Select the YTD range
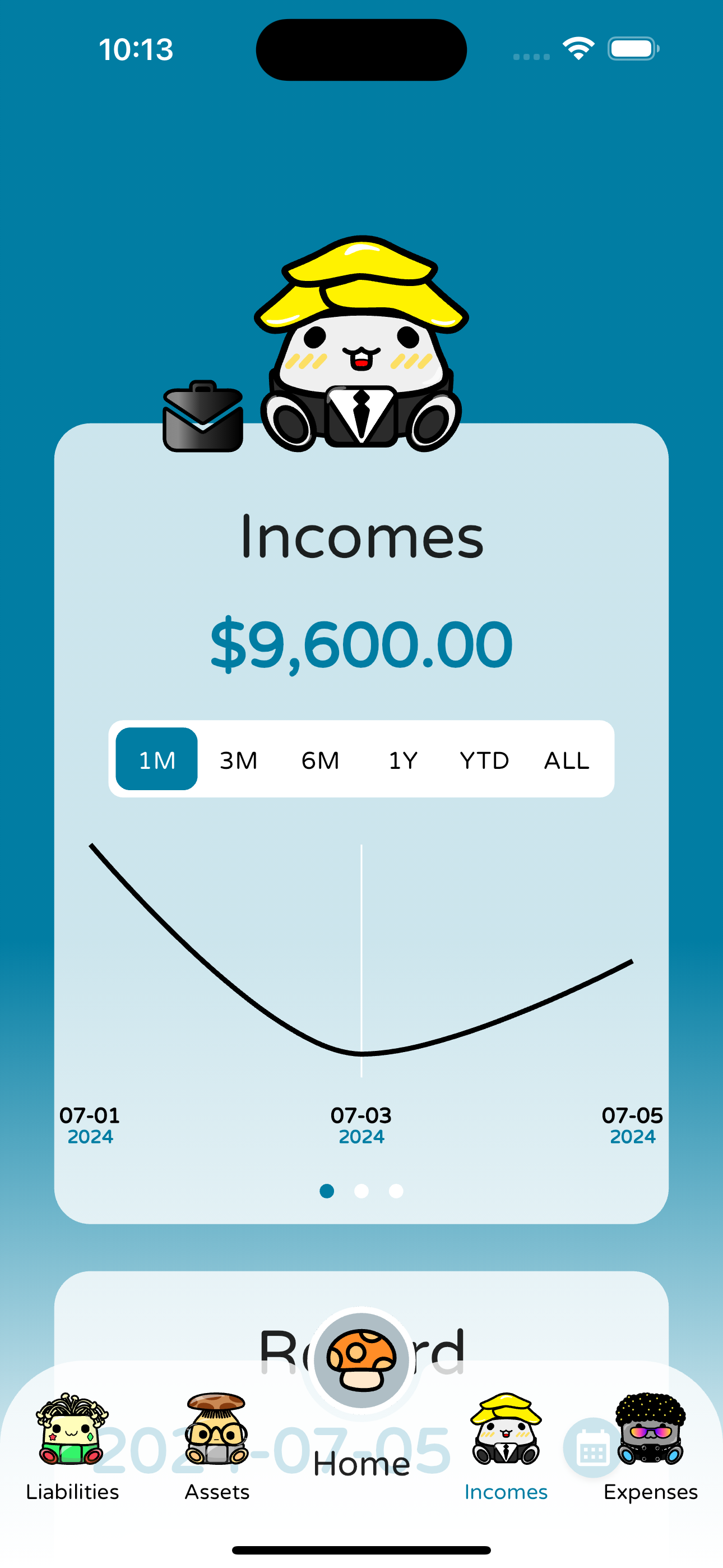 pyautogui.click(x=484, y=759)
